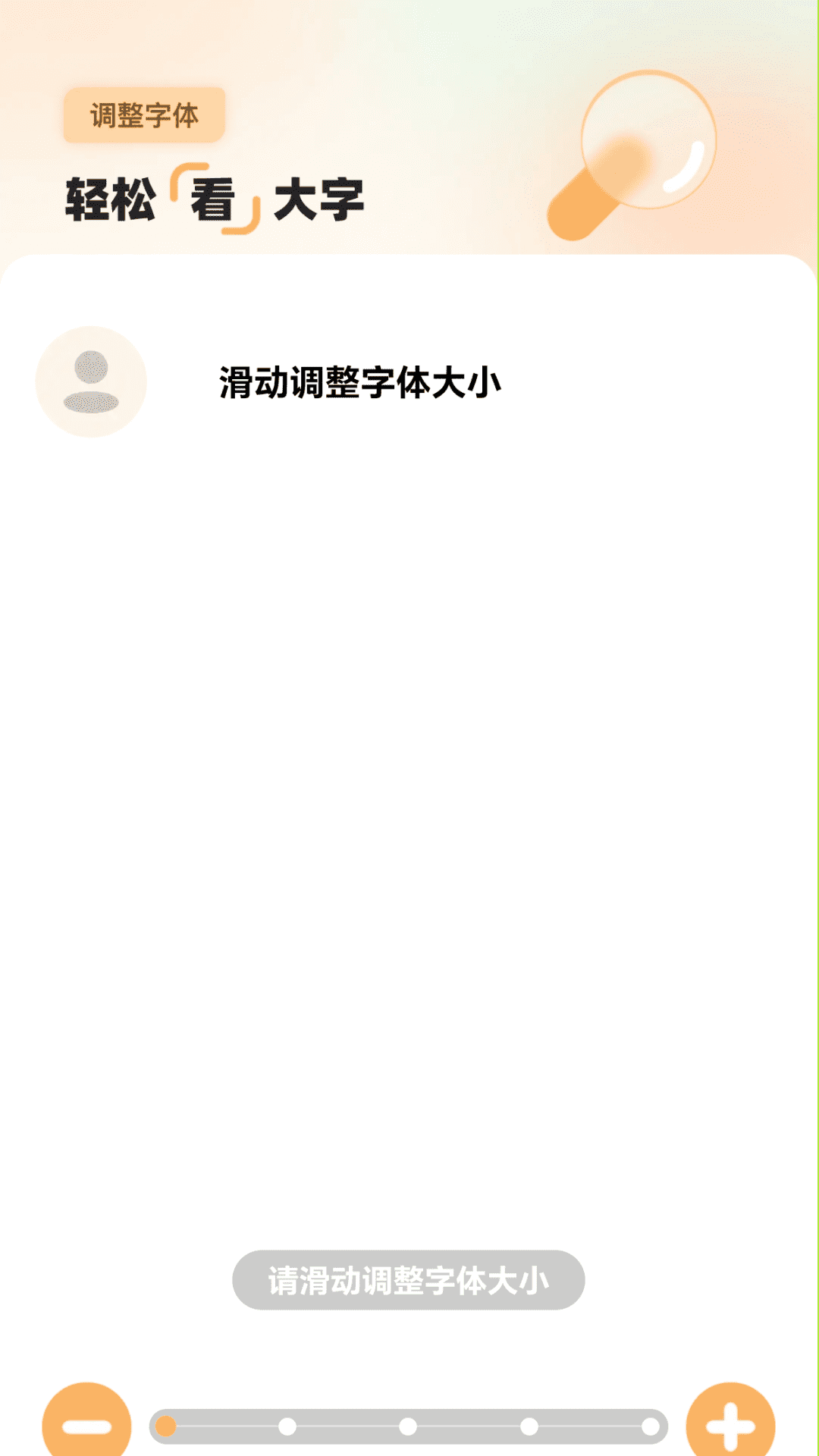
Task: Select the second font size dot on slider
Action: pyautogui.click(x=287, y=1426)
